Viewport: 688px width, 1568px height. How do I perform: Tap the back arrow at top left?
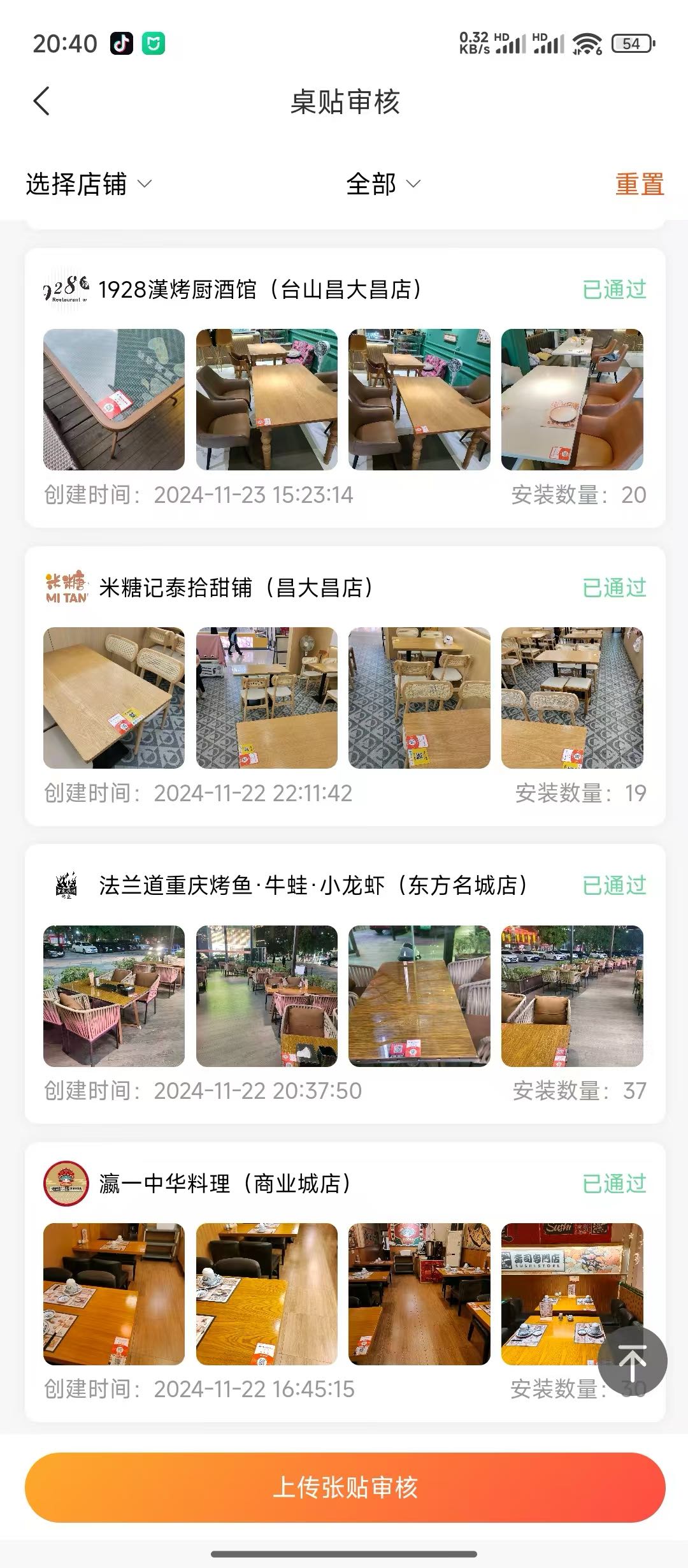42,100
